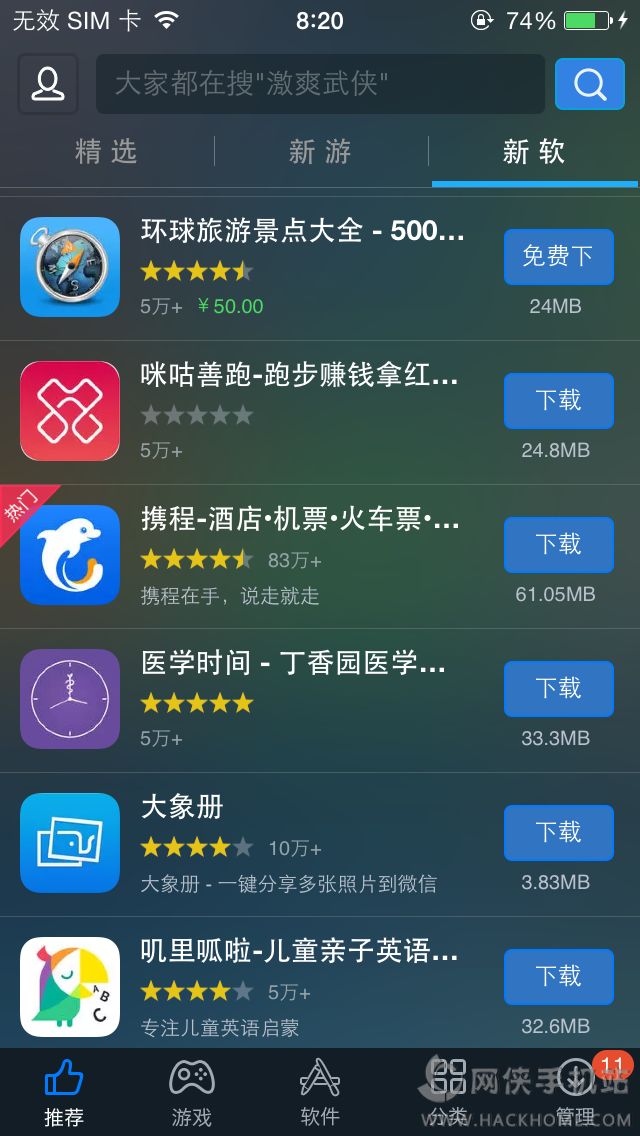Image resolution: width=640 pixels, height=1136 pixels.
Task: Tap 下载 for 叽里呱啦
Action: point(558,977)
